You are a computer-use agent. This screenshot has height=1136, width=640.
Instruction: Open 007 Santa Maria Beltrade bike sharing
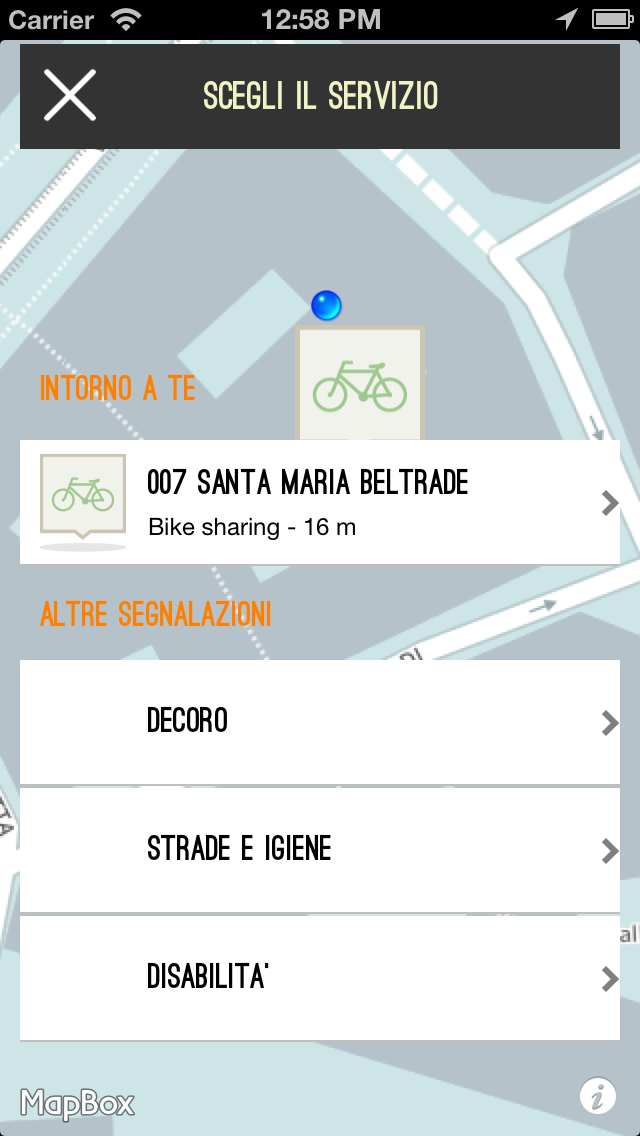[x=320, y=502]
